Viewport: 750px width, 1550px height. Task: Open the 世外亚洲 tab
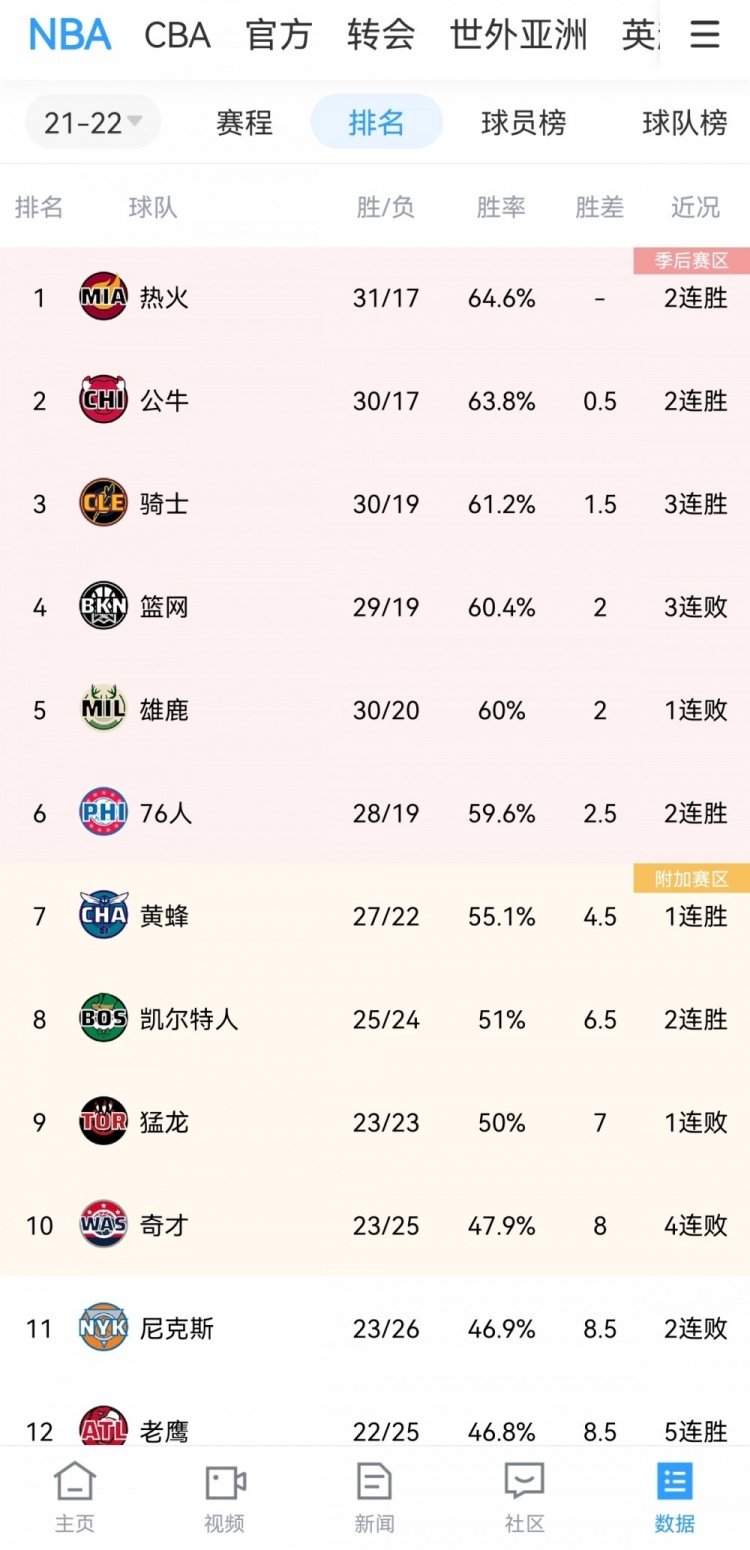(x=518, y=36)
